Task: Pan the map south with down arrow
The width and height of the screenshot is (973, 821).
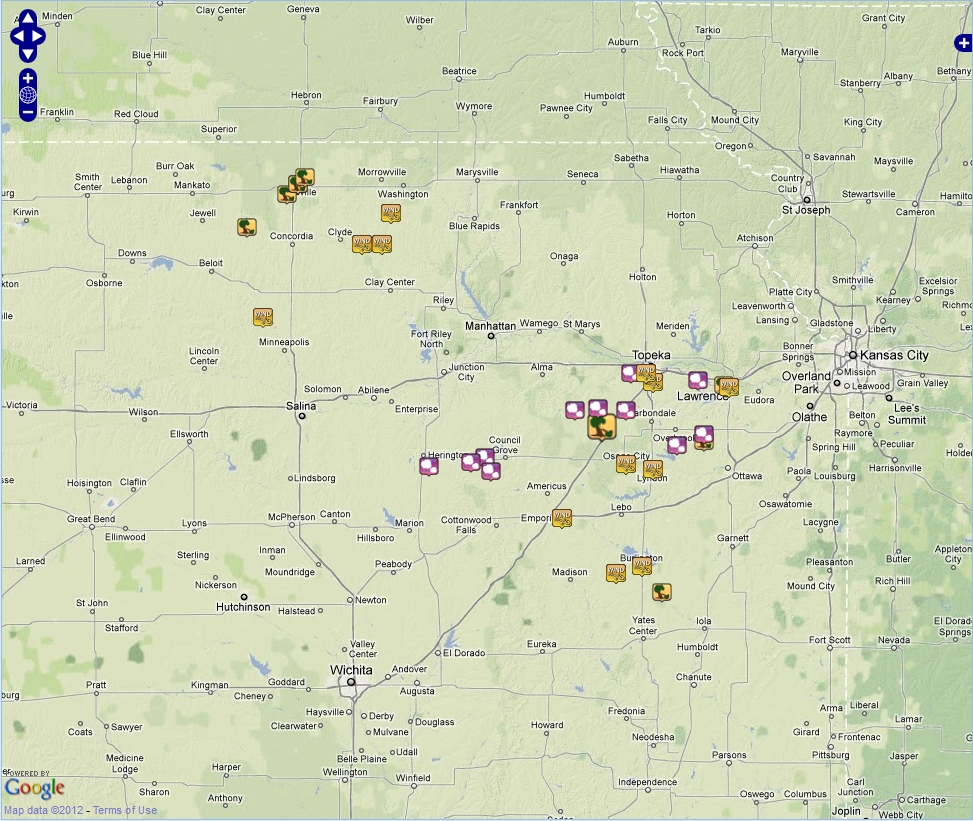Action: 28,54
